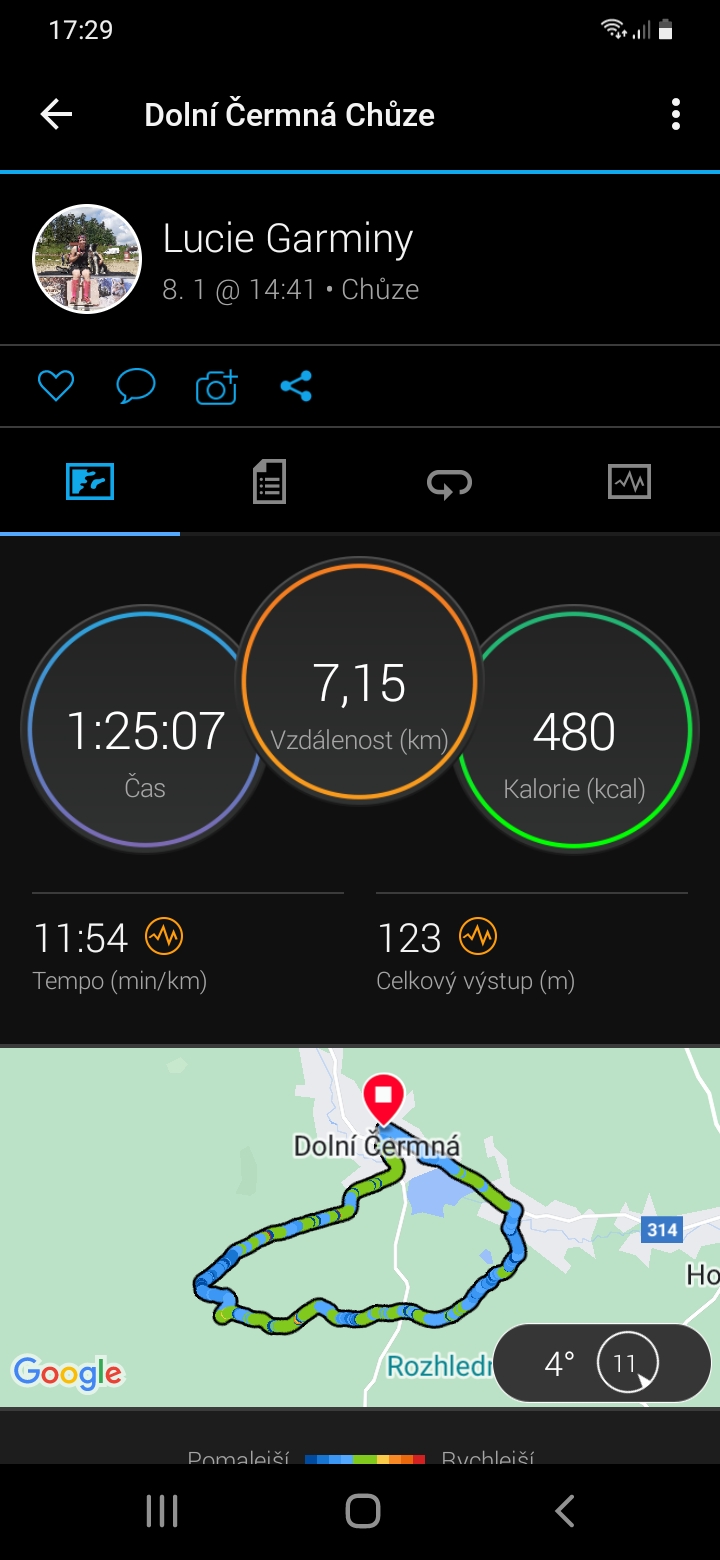Open the weather badge showing 4°
The width and height of the screenshot is (720, 1560).
coord(601,1363)
